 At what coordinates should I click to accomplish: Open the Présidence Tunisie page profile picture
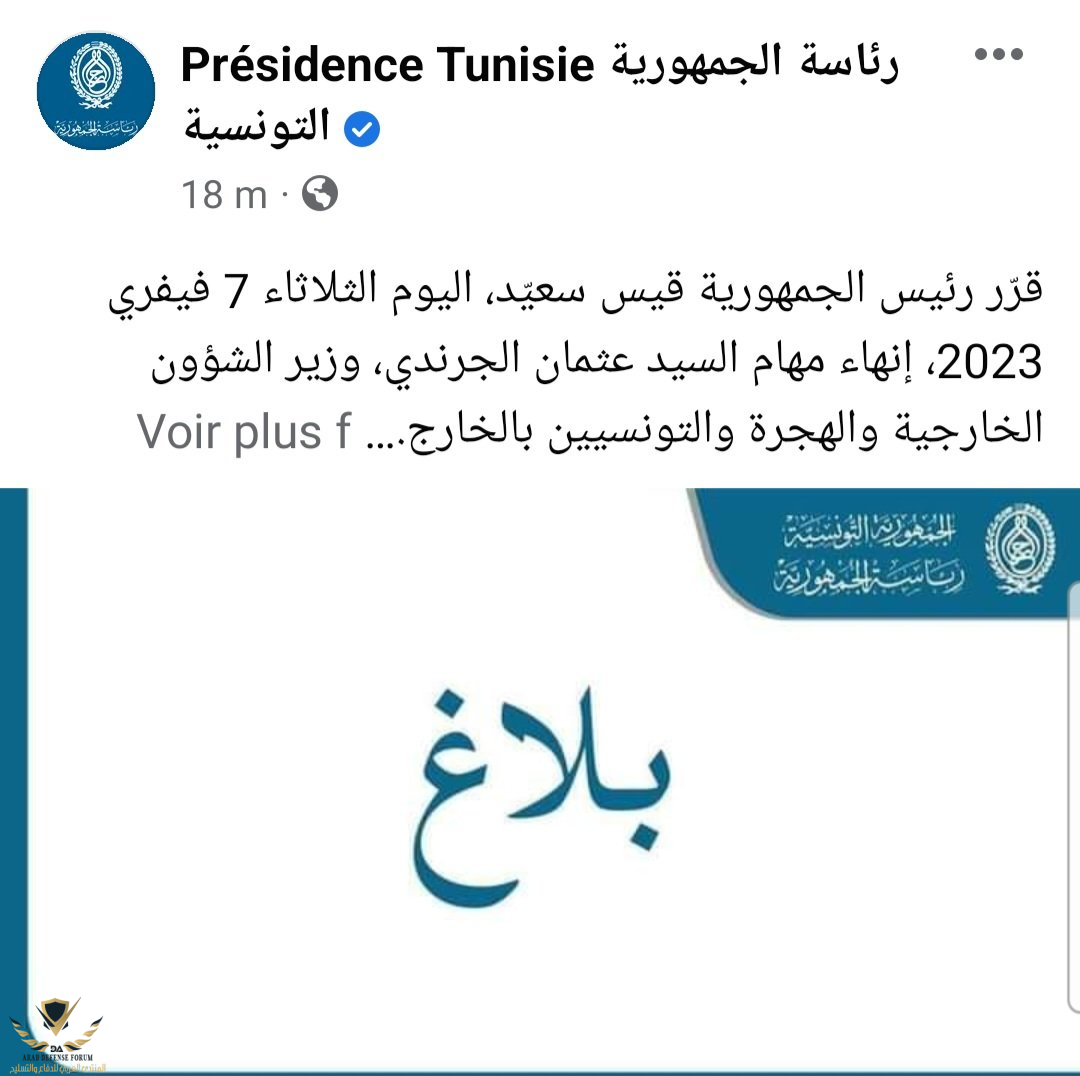[x=96, y=91]
